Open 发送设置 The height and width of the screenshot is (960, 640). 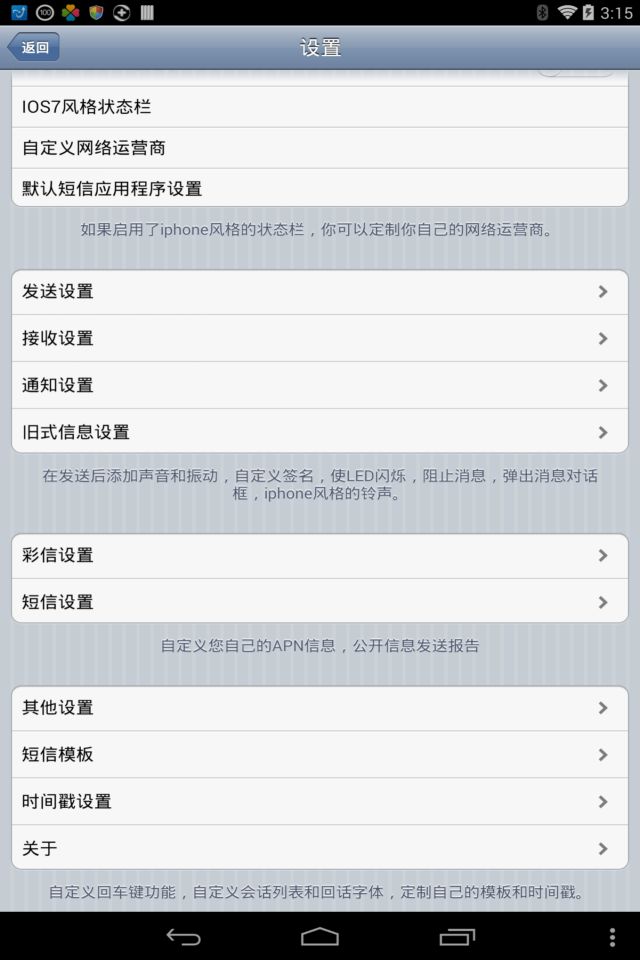(x=320, y=292)
